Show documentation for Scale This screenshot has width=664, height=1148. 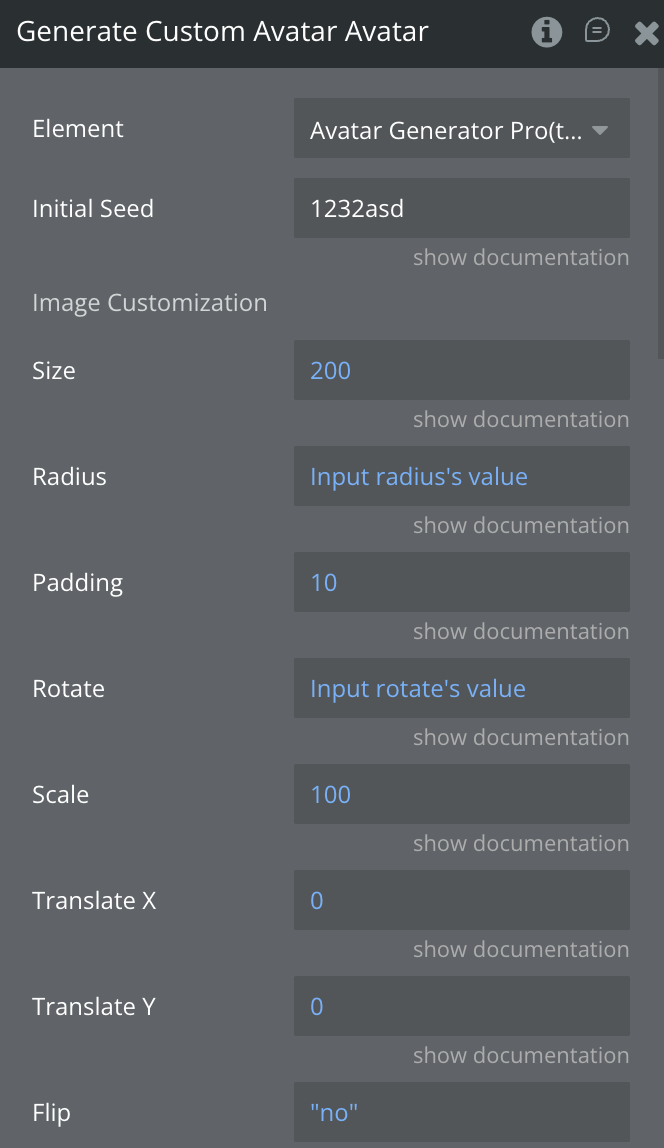tap(520, 844)
